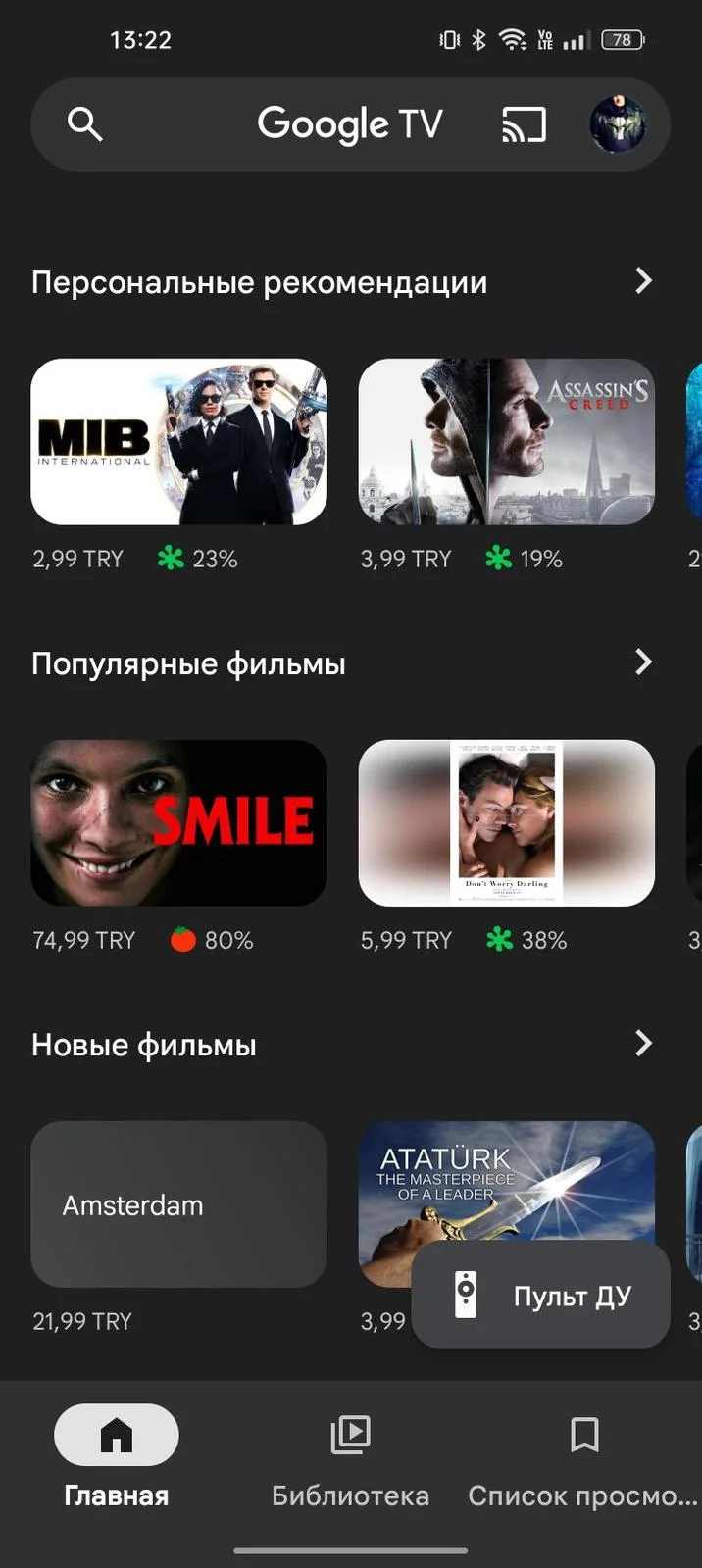Image resolution: width=702 pixels, height=1568 pixels.
Task: Tap the cast to device icon
Action: coord(524,124)
